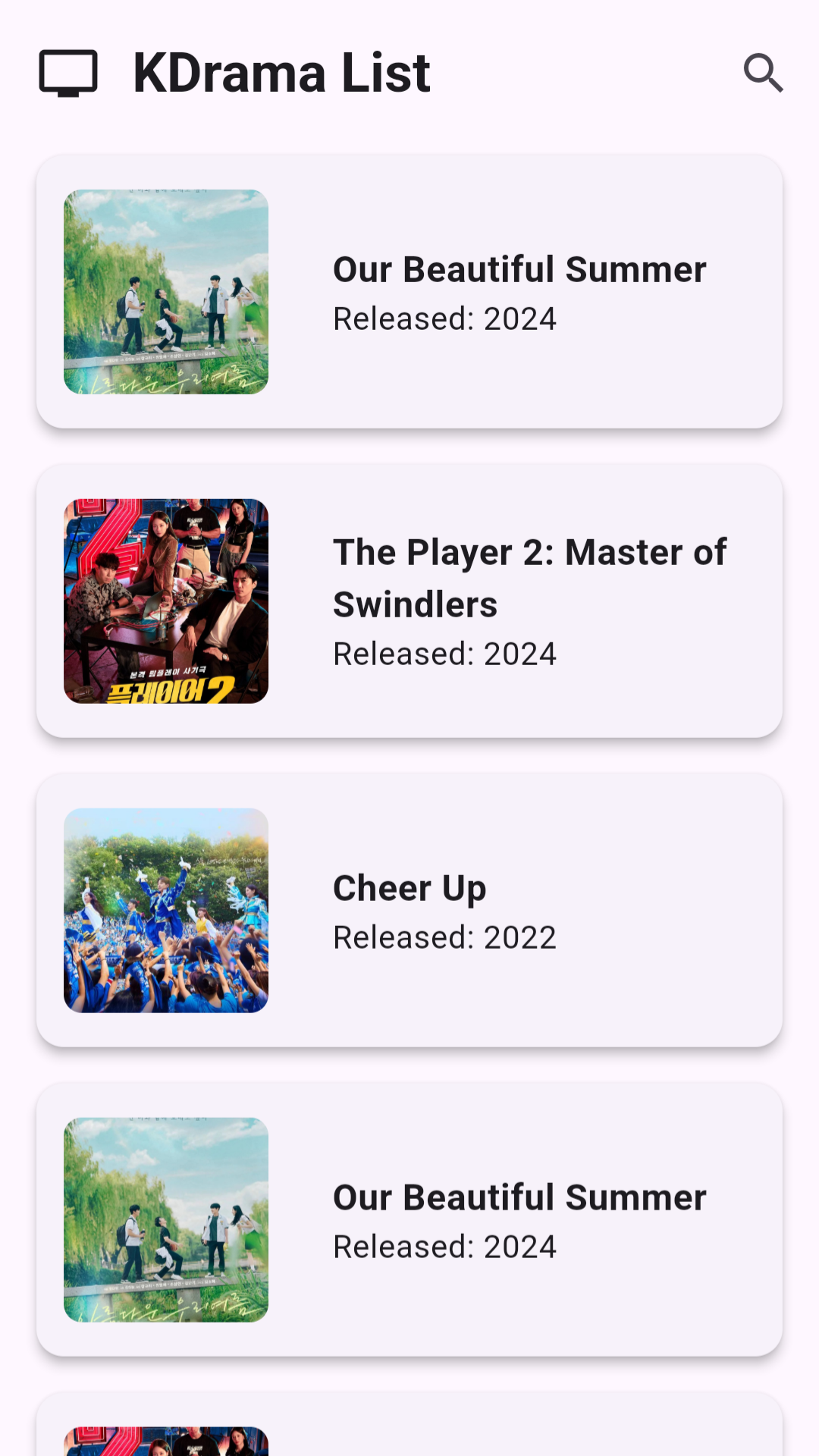Click the Cheer Up title text
819x1456 pixels.
(x=409, y=887)
